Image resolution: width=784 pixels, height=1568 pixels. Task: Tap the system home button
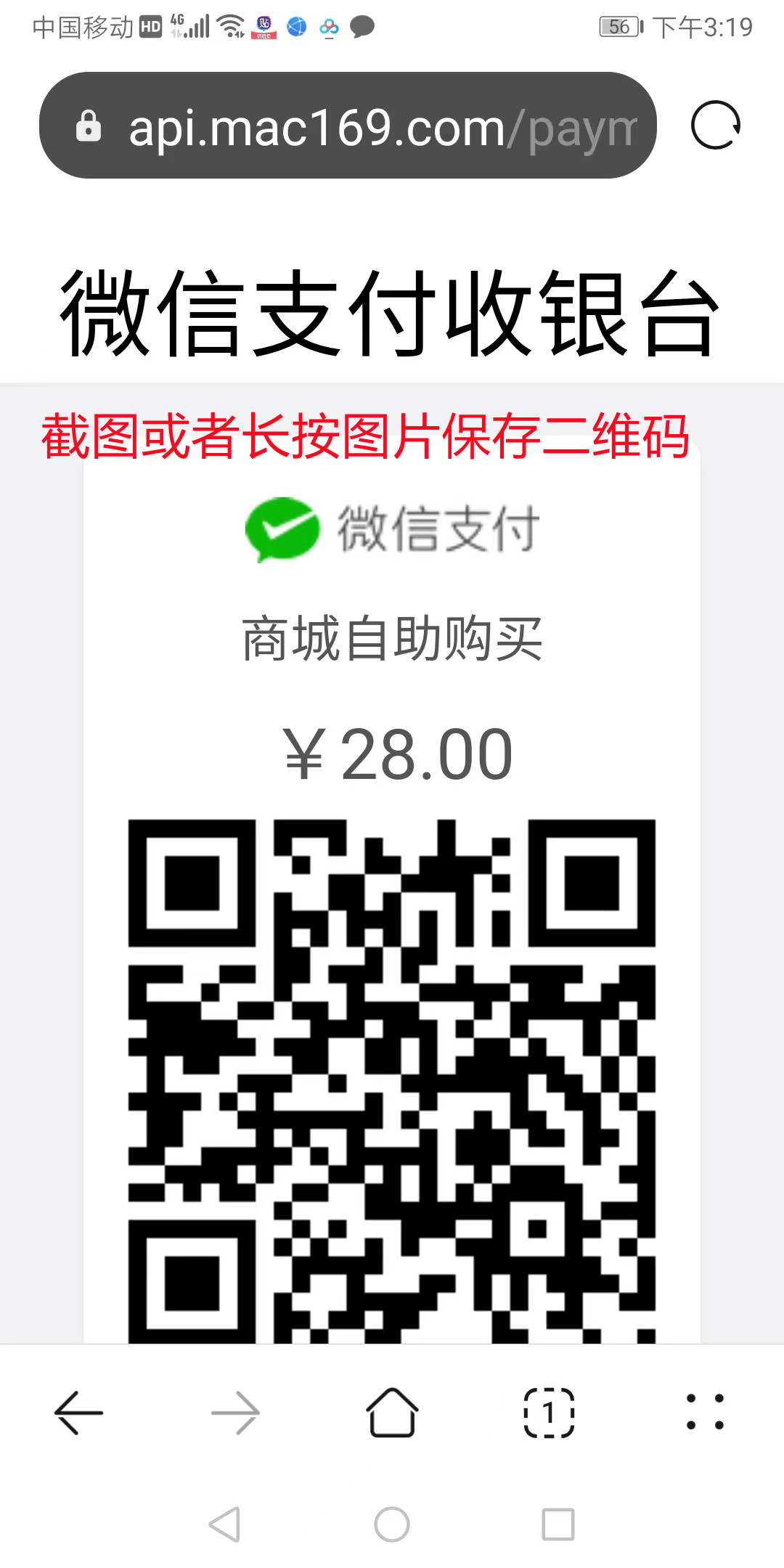[392, 1524]
